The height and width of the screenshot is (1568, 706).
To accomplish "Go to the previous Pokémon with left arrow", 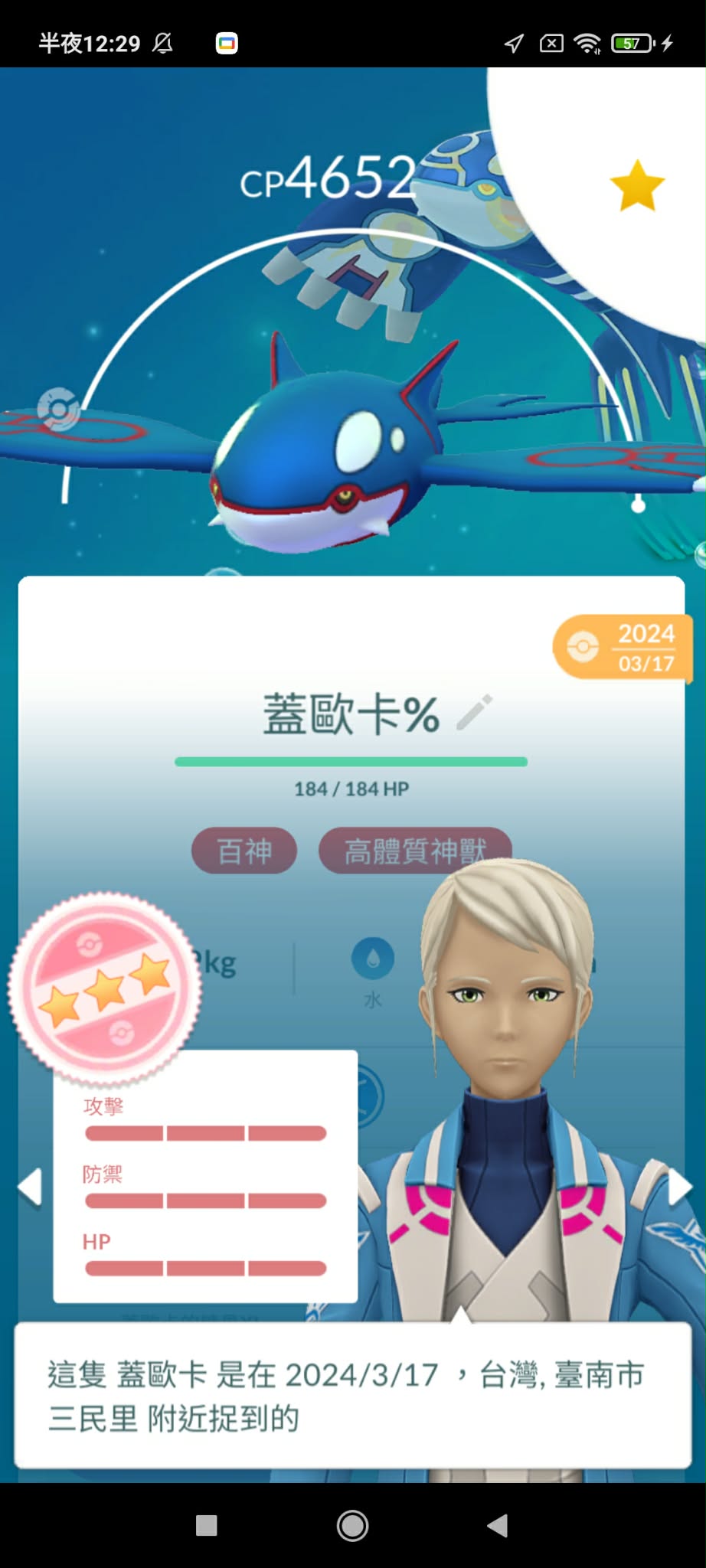I will [x=30, y=1187].
